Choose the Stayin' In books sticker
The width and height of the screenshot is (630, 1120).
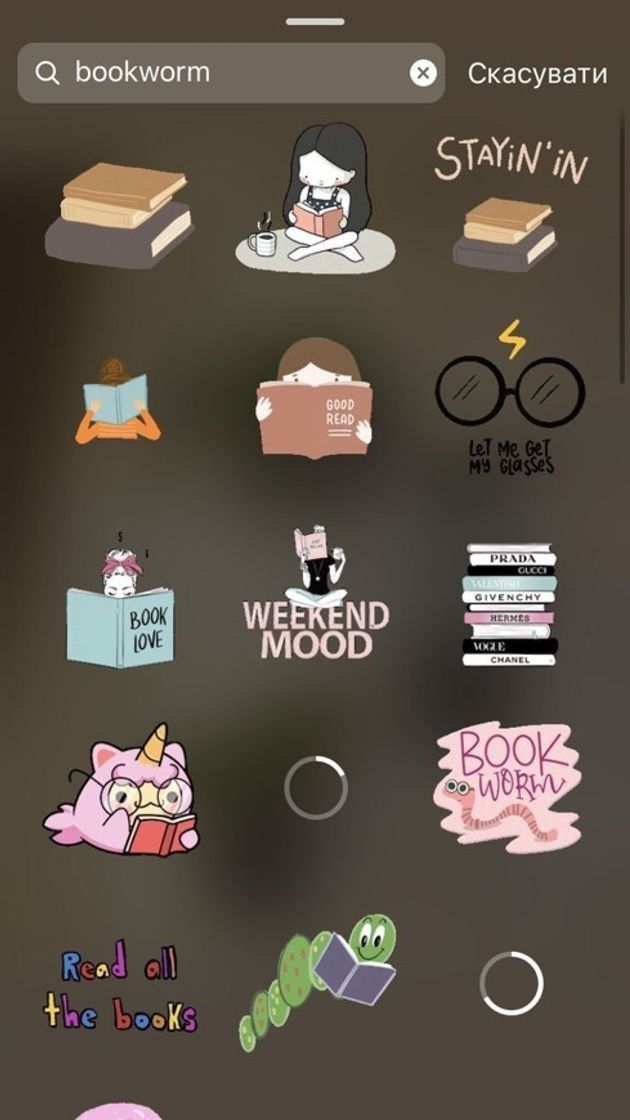(510, 205)
